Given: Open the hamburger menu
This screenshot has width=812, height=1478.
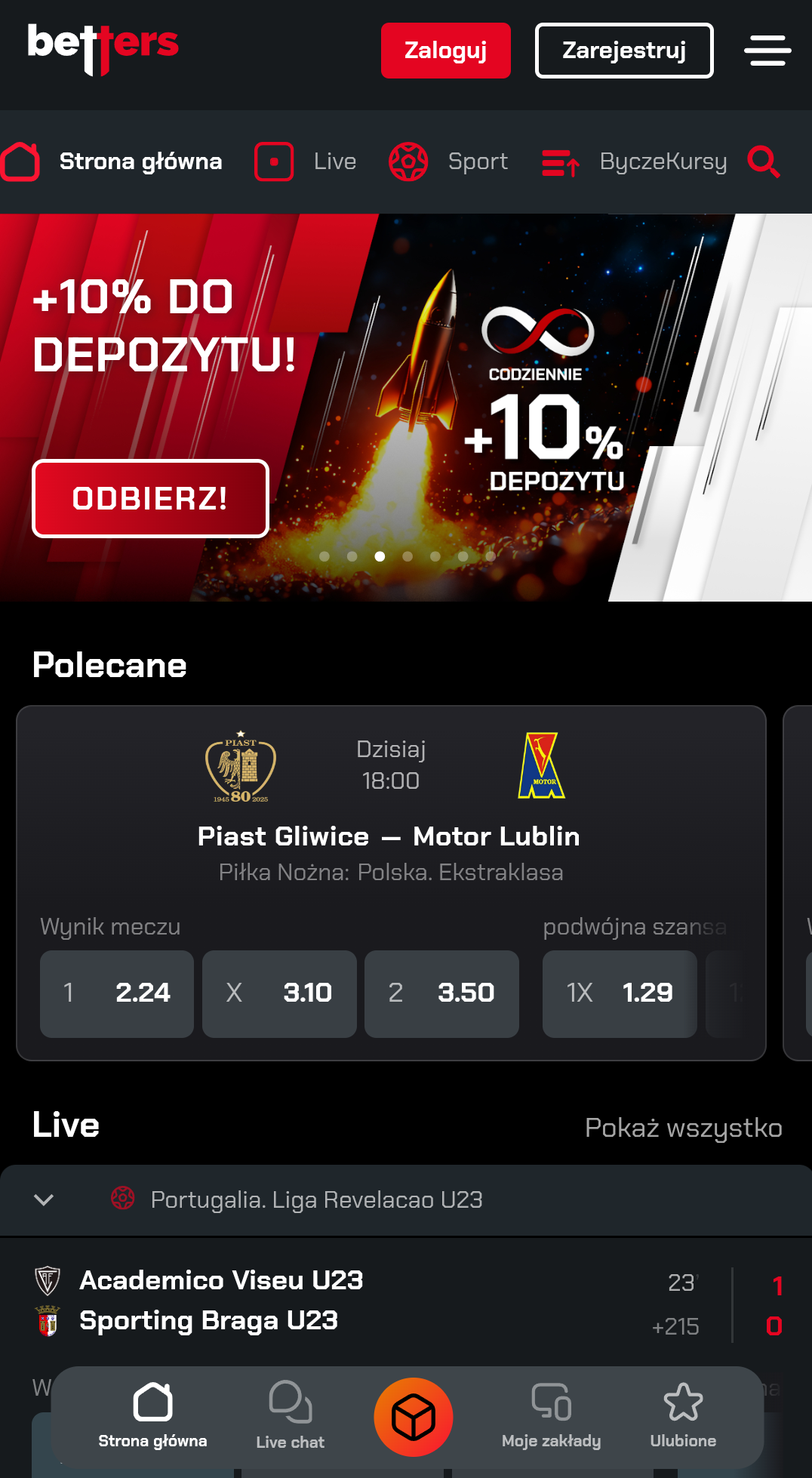Looking at the screenshot, I should (767, 51).
